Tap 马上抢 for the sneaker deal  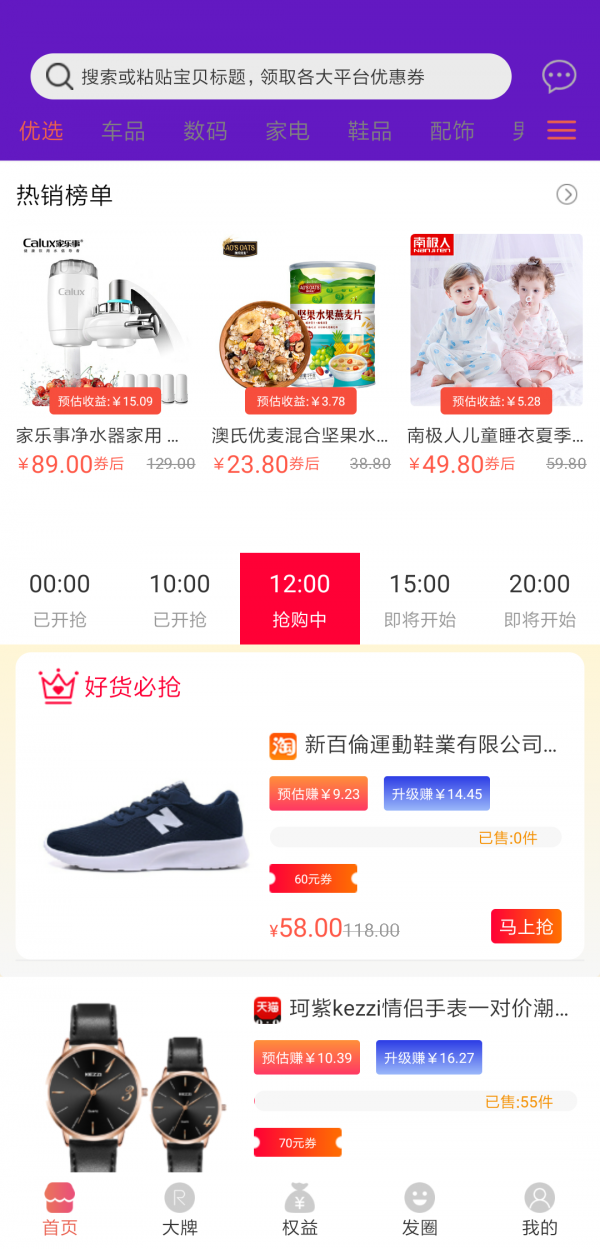(x=526, y=926)
